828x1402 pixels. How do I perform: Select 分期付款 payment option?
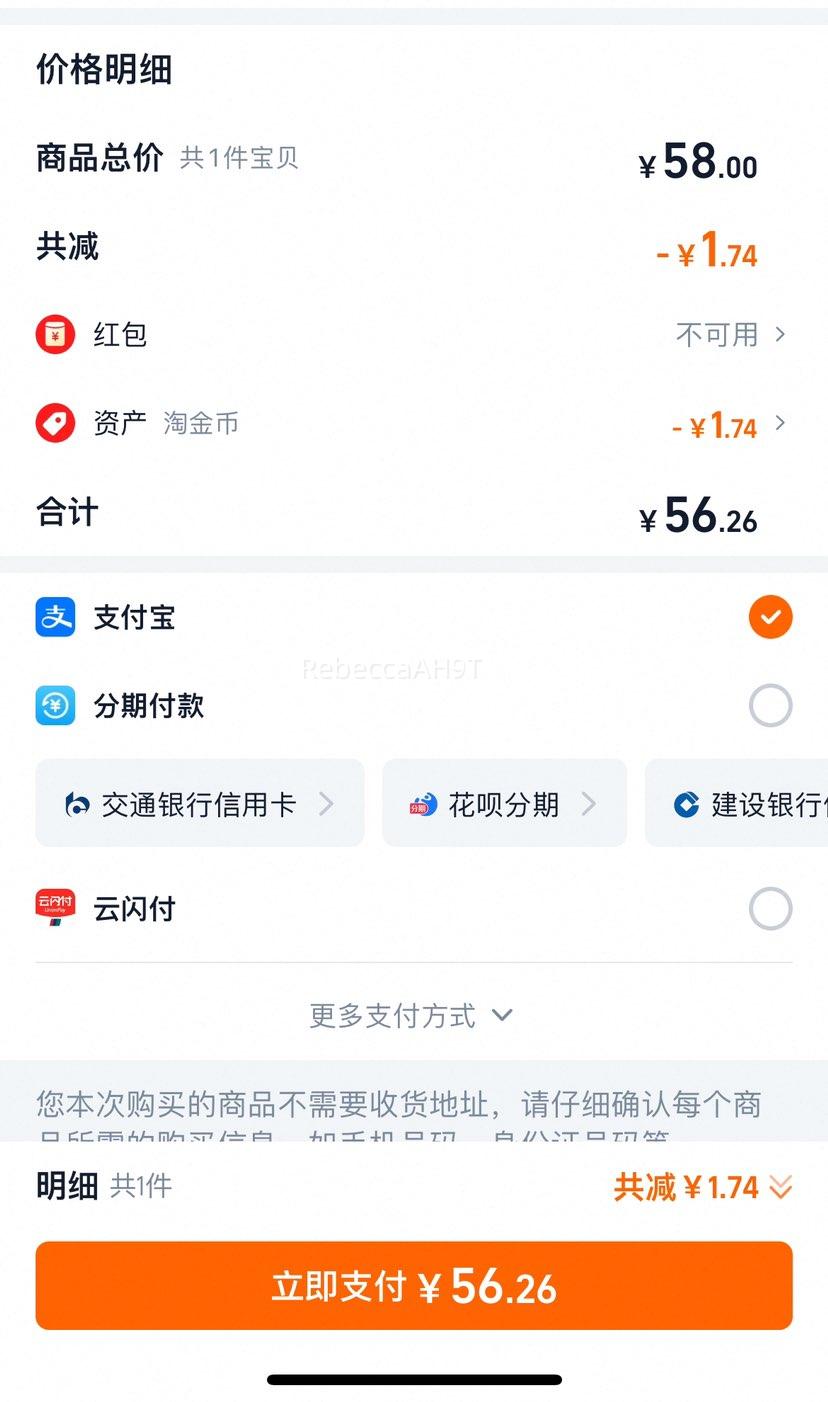pyautogui.click(x=770, y=705)
